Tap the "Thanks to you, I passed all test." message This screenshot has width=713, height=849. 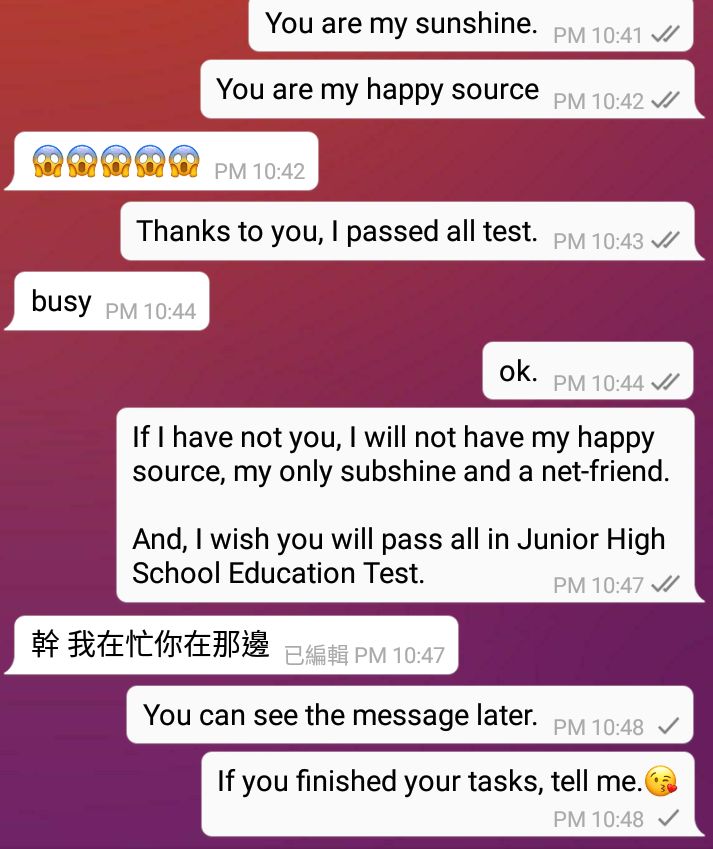(x=409, y=231)
